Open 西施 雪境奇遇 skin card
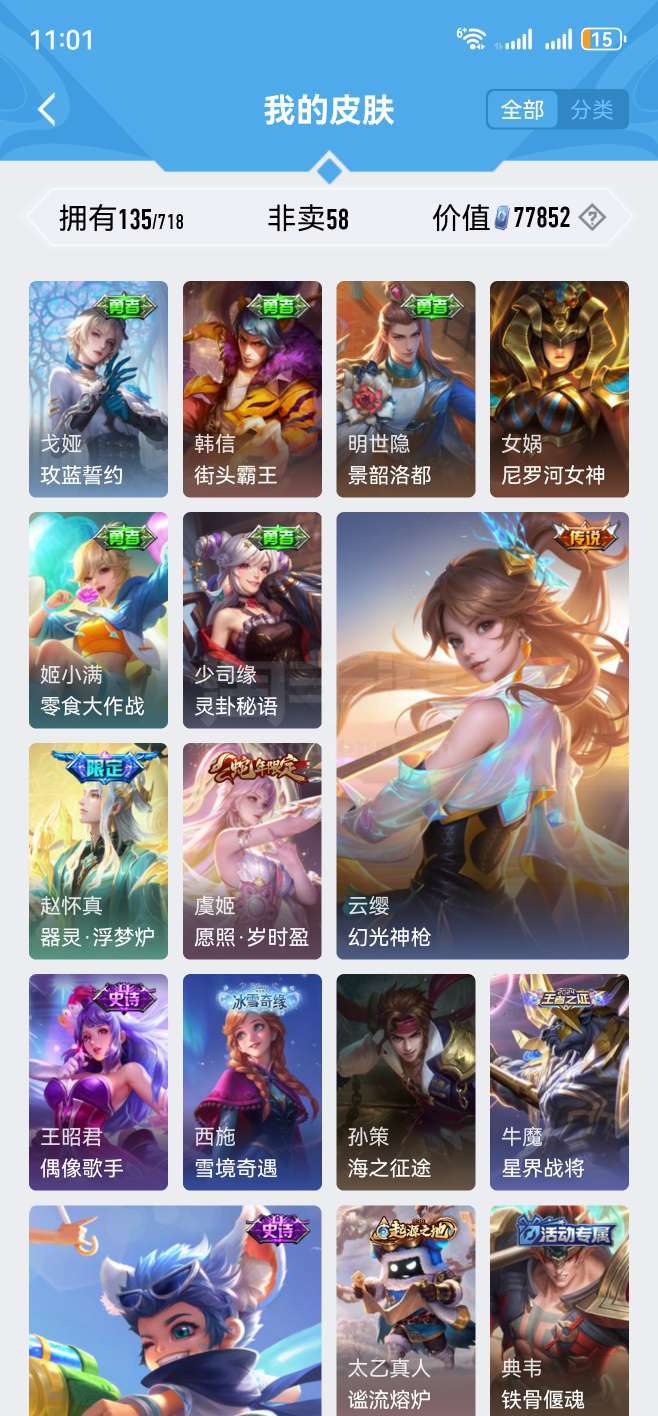 tap(252, 1082)
